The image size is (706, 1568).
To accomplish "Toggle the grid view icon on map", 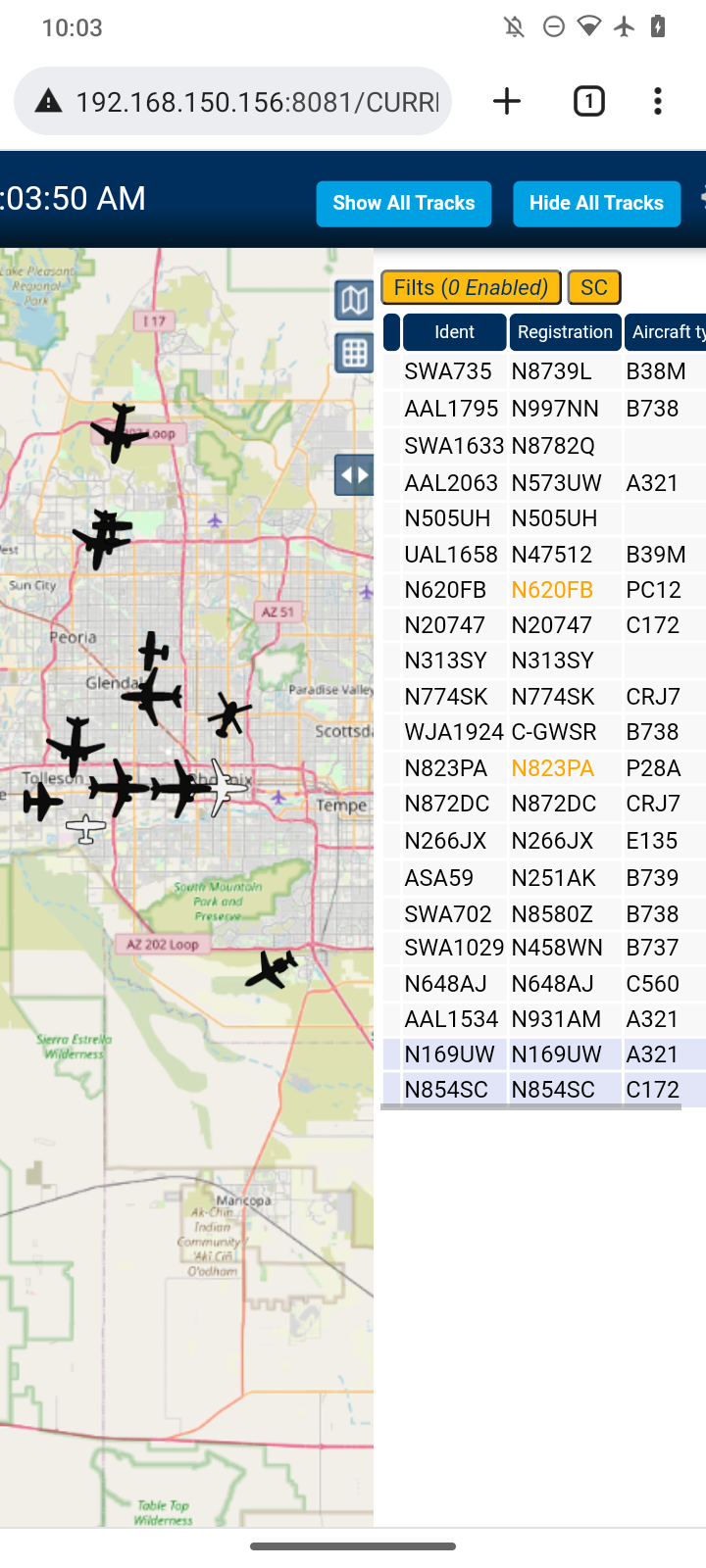I will 354,353.
